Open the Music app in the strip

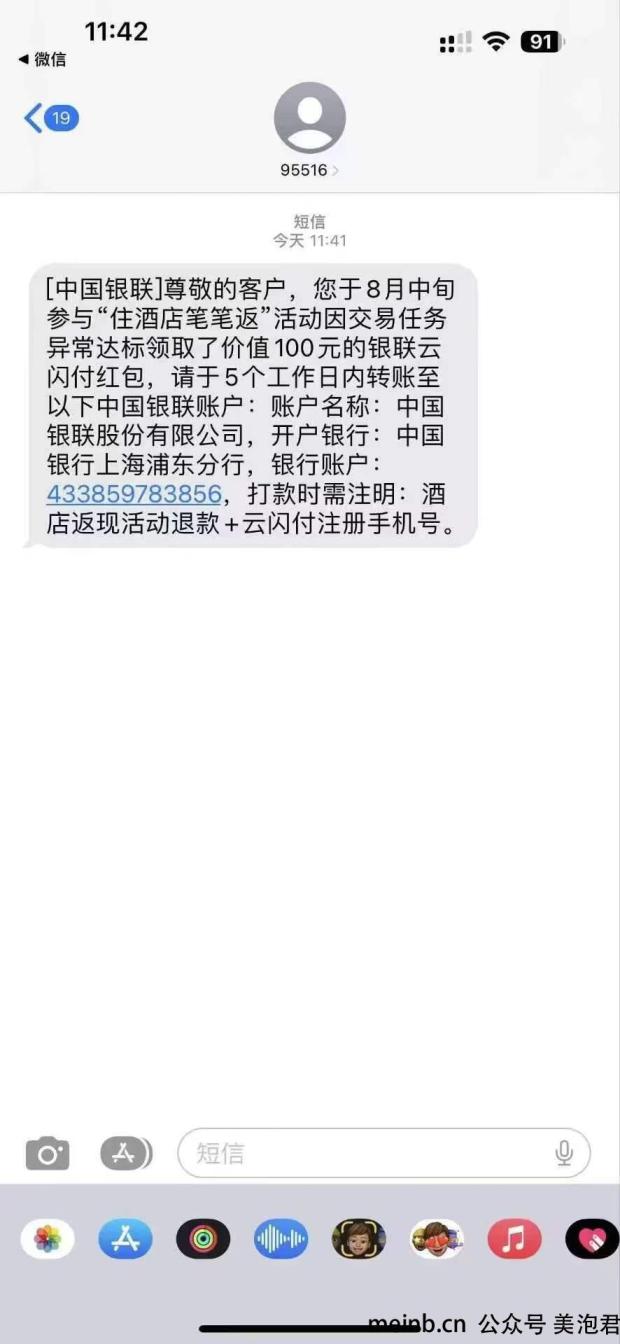pos(514,1240)
